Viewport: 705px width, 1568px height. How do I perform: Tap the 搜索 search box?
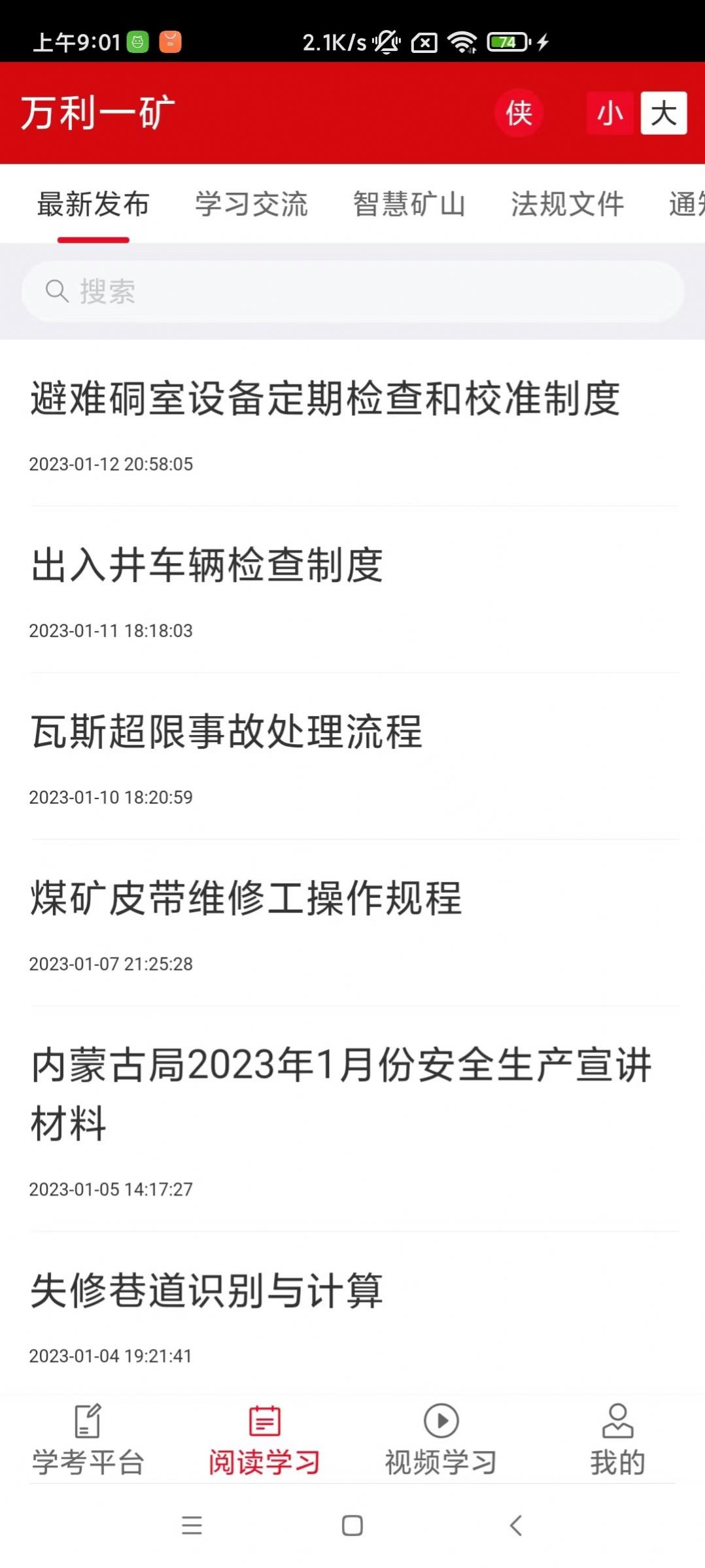tap(353, 291)
